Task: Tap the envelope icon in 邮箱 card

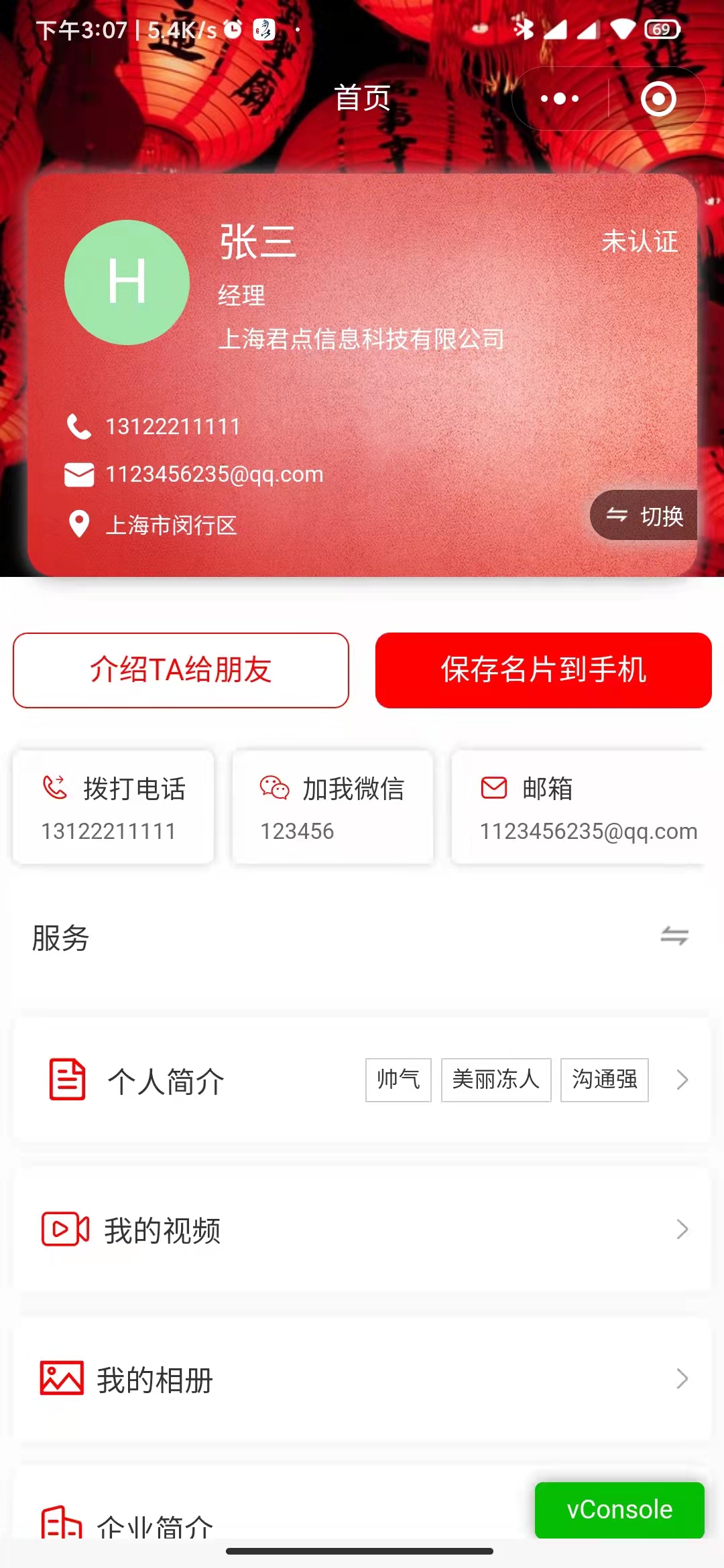Action: [493, 788]
